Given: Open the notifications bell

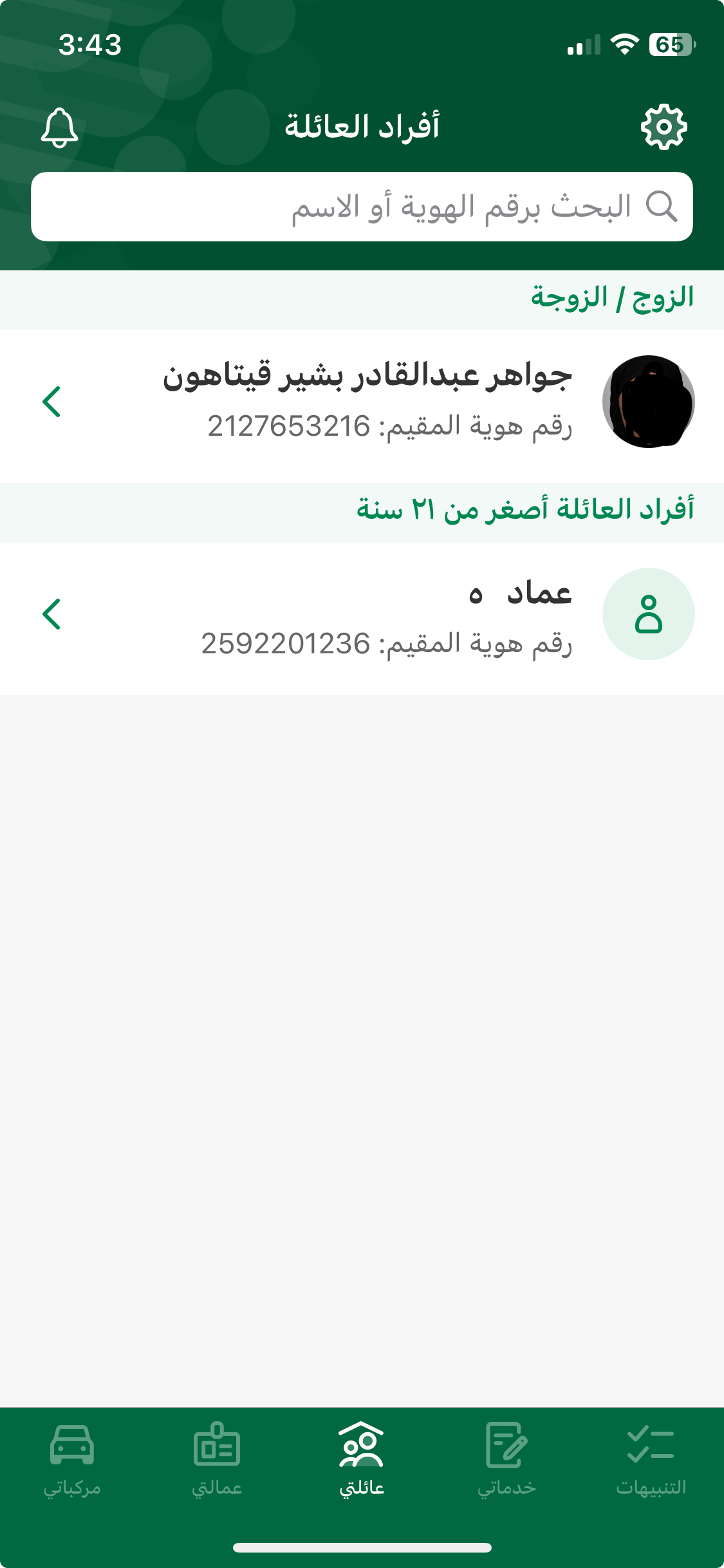Looking at the screenshot, I should click(59, 127).
